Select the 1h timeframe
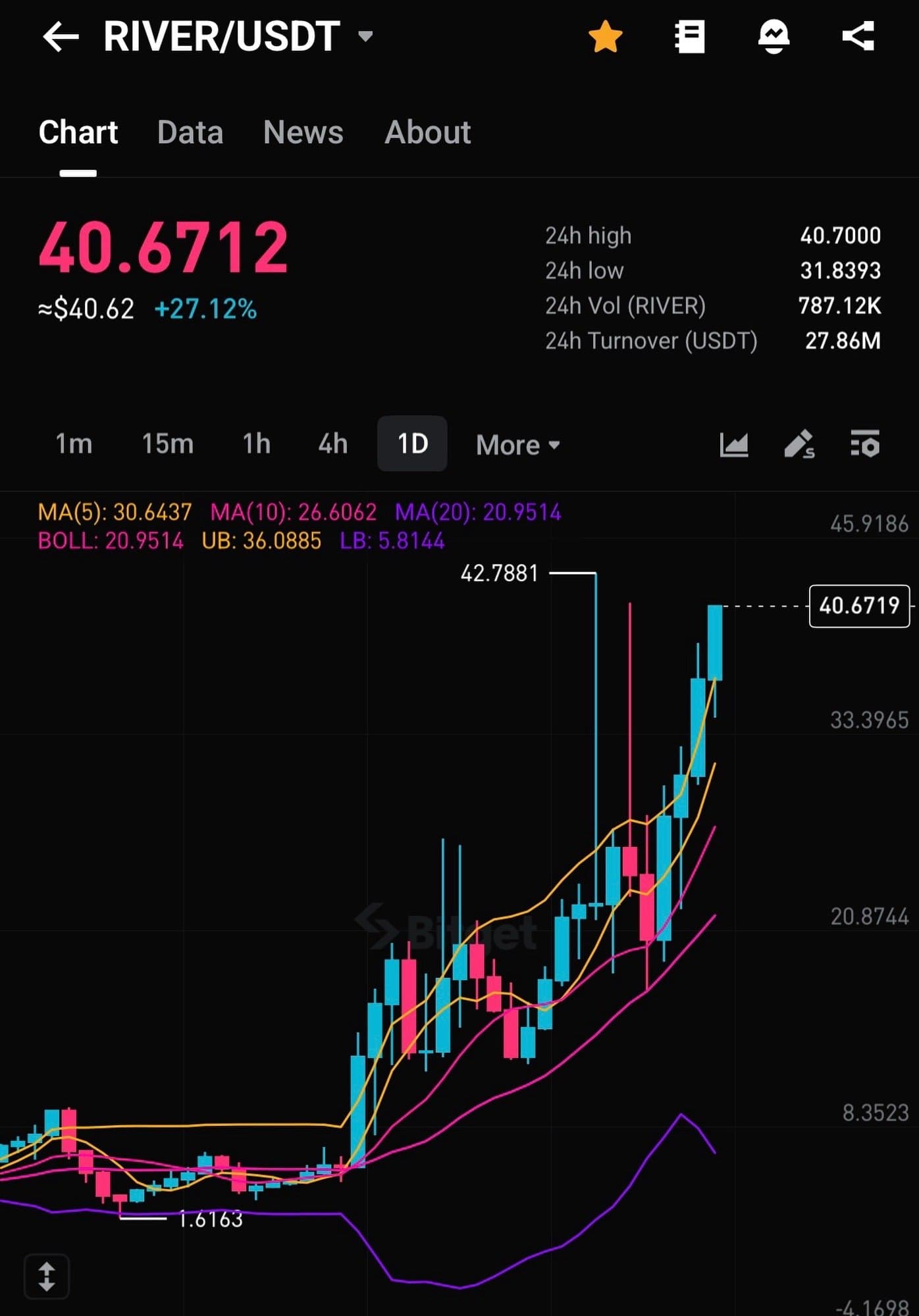The width and height of the screenshot is (919, 1316). pyautogui.click(x=257, y=444)
